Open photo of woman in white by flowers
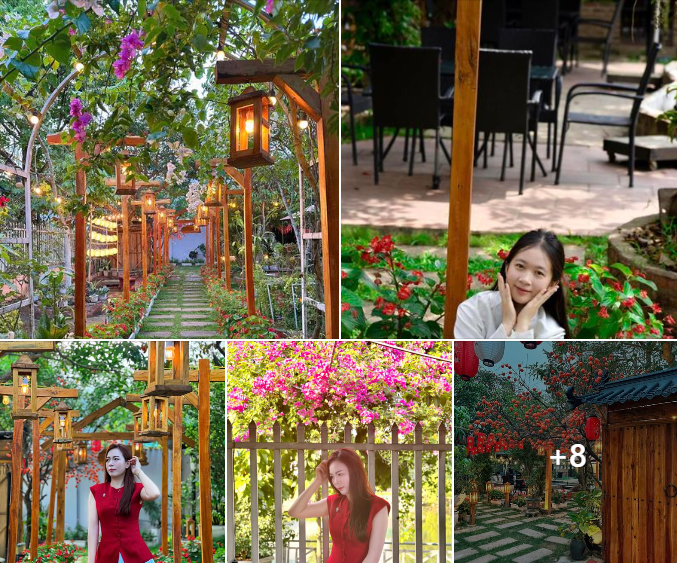 (x=508, y=169)
